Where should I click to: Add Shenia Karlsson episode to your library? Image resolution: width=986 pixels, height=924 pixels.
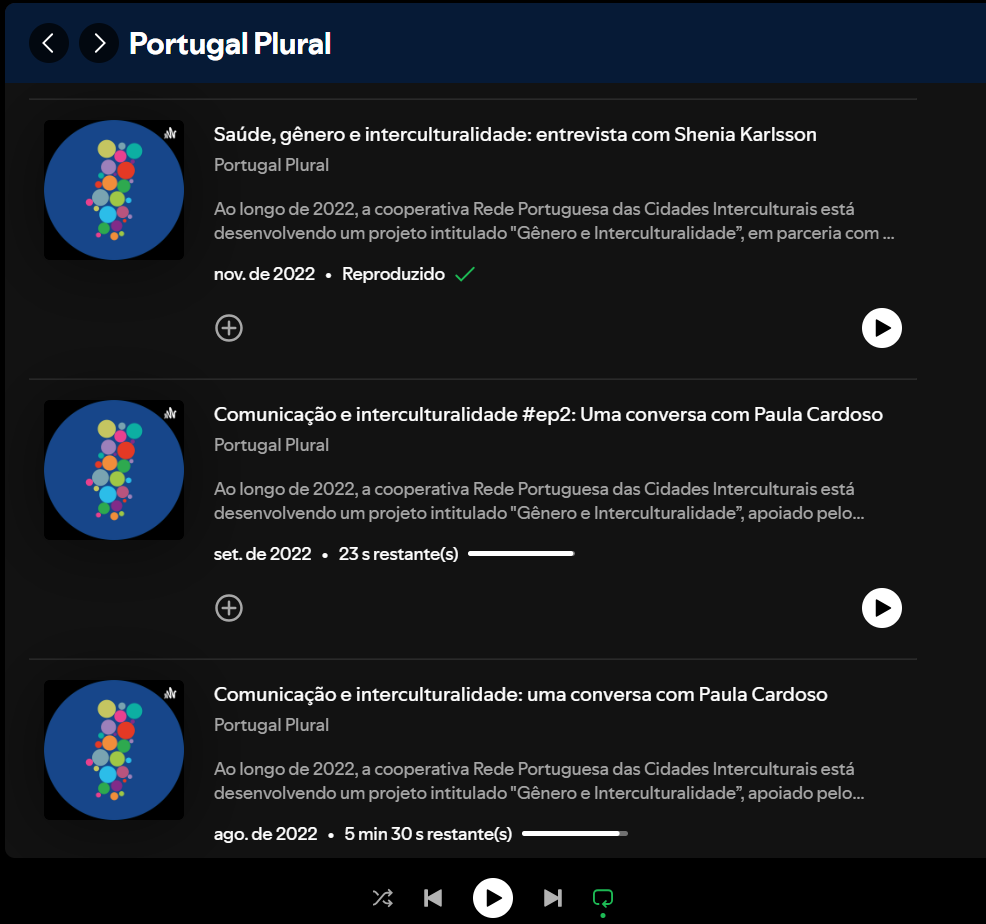tap(229, 328)
